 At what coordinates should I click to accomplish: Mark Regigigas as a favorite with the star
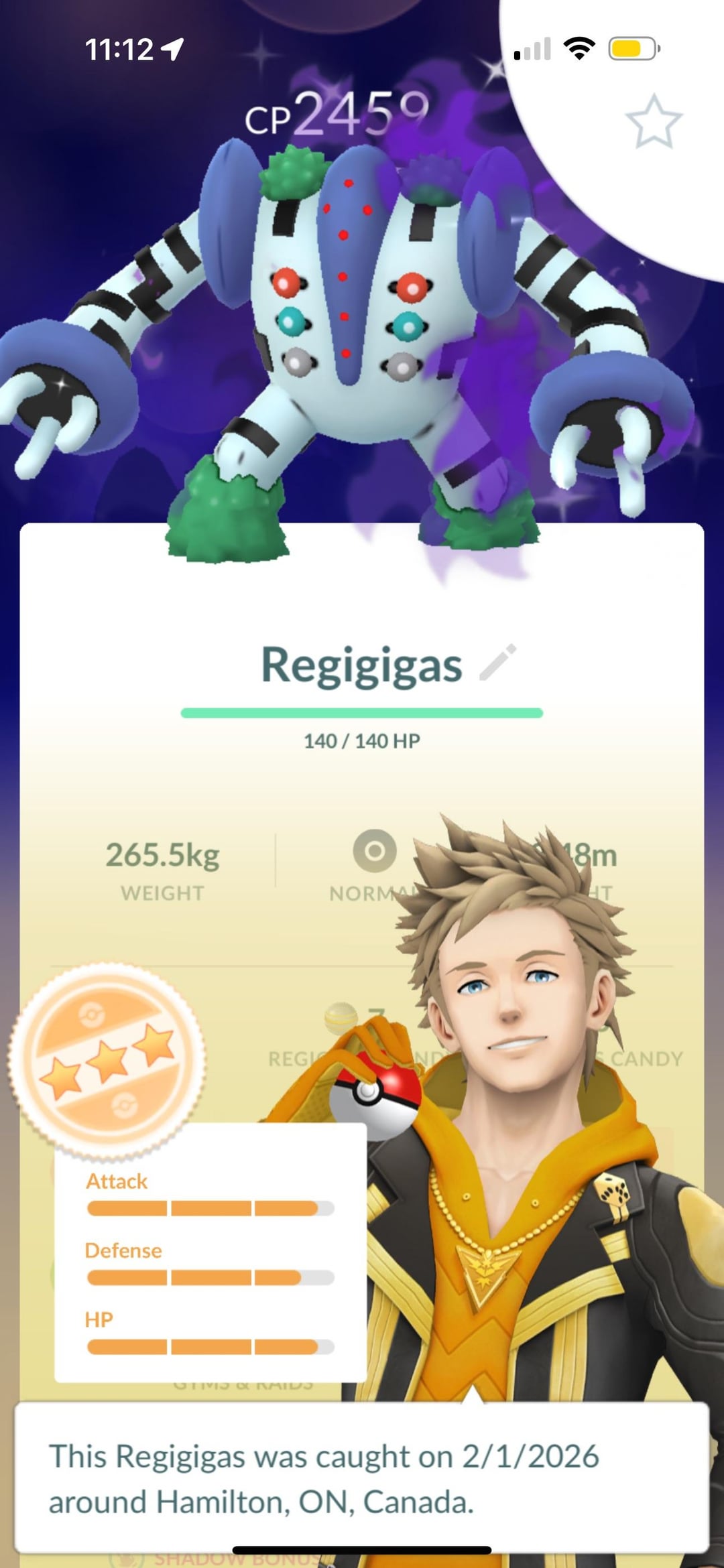654,121
